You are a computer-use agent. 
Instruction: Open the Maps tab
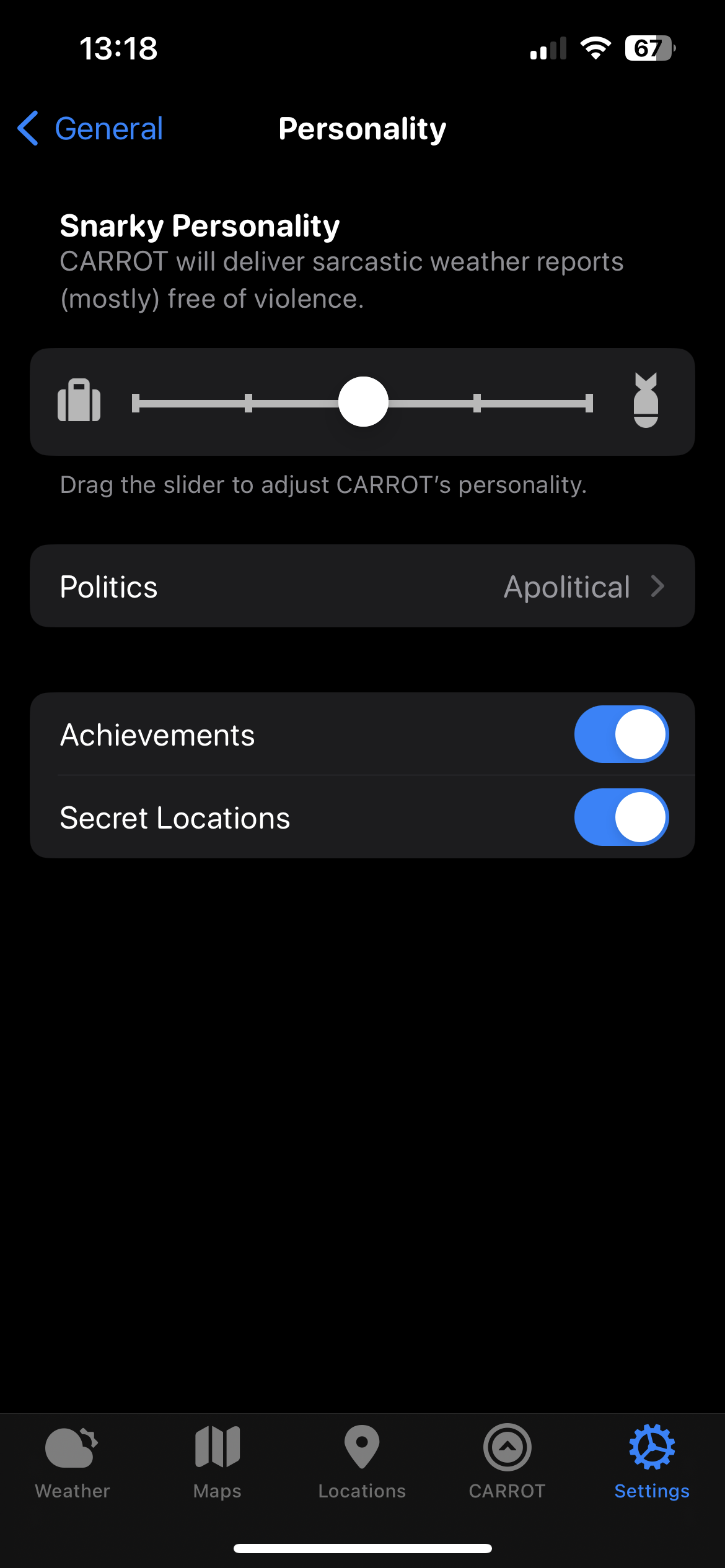217,1461
